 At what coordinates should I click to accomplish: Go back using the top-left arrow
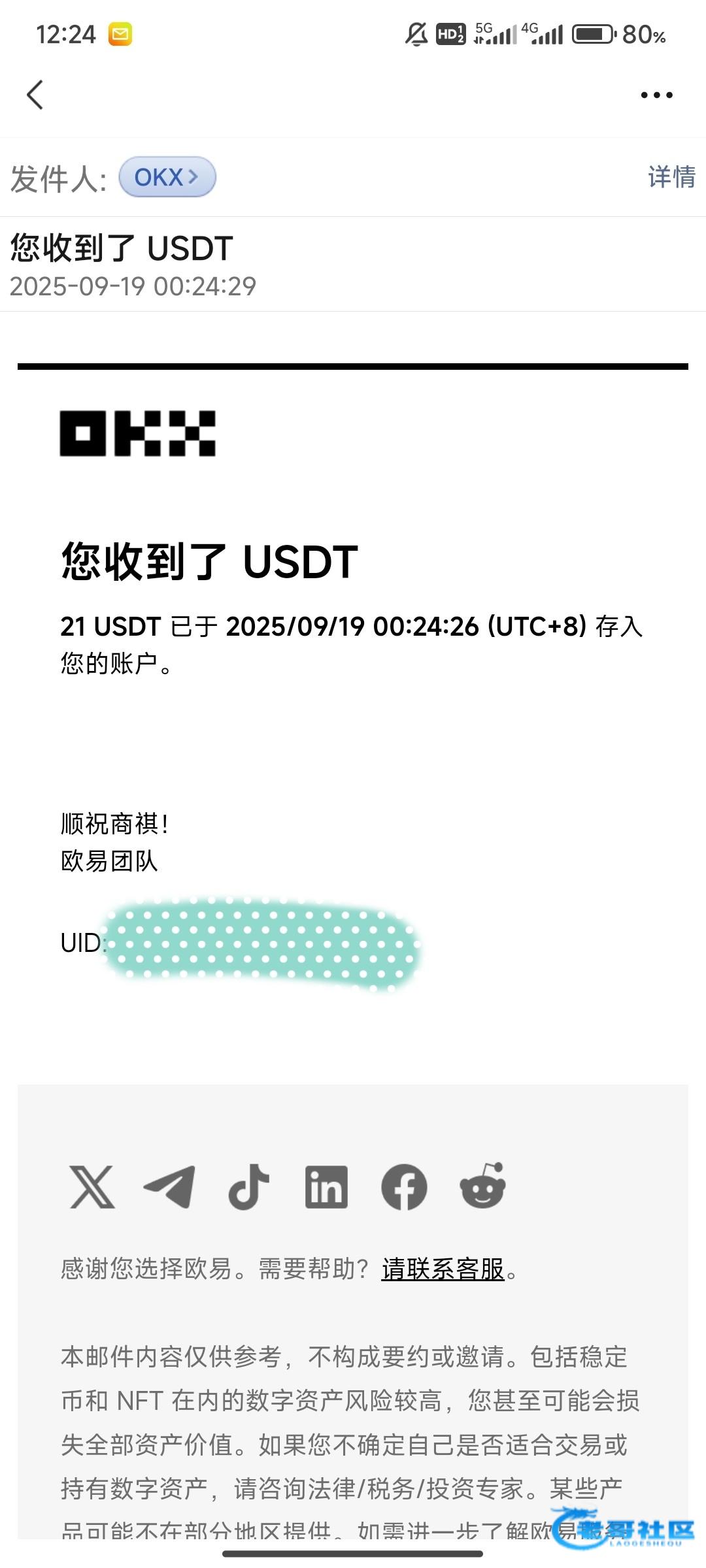[x=35, y=95]
